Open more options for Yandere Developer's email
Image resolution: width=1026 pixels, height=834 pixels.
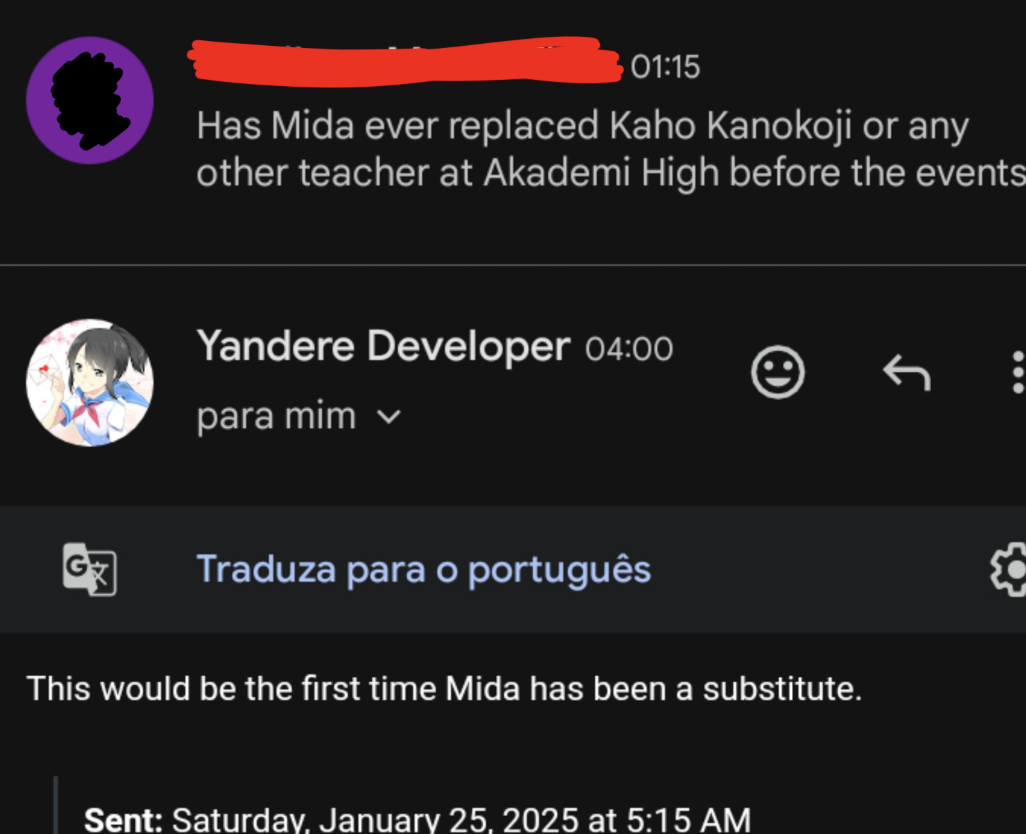[x=1016, y=373]
